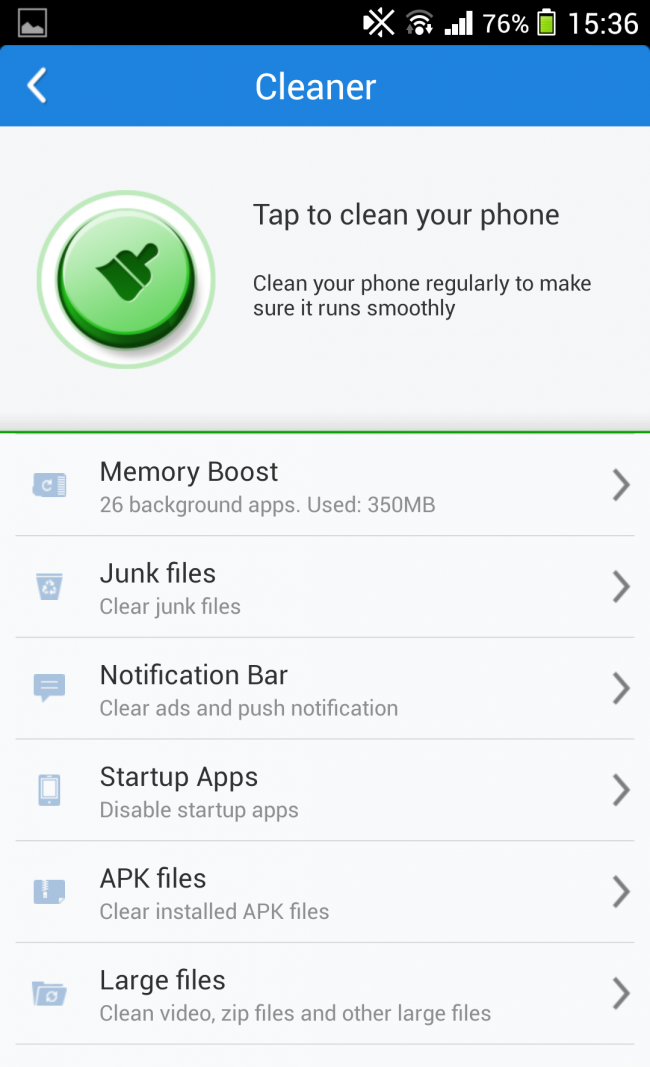Tap the green broom clean button
The width and height of the screenshot is (650, 1067).
[125, 278]
